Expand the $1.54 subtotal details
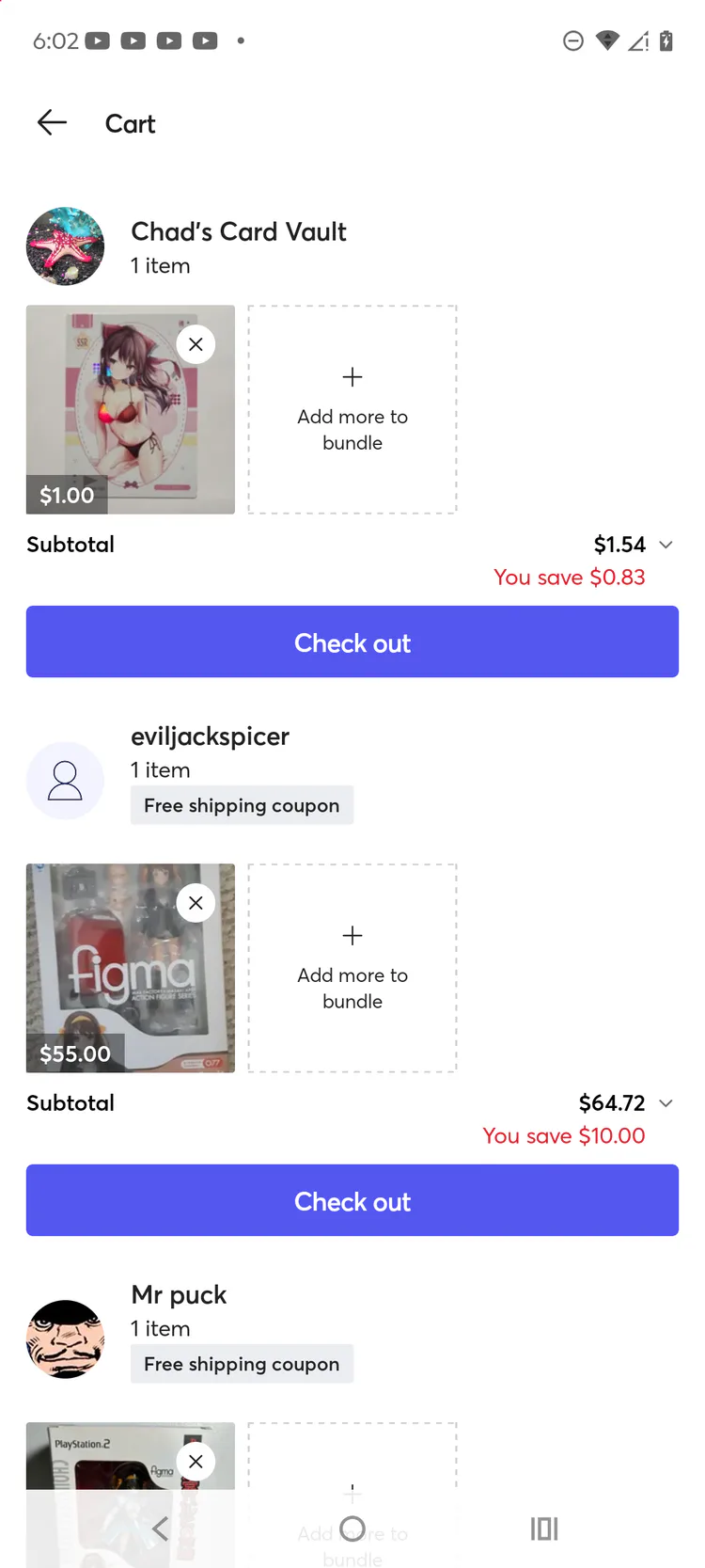 666,545
